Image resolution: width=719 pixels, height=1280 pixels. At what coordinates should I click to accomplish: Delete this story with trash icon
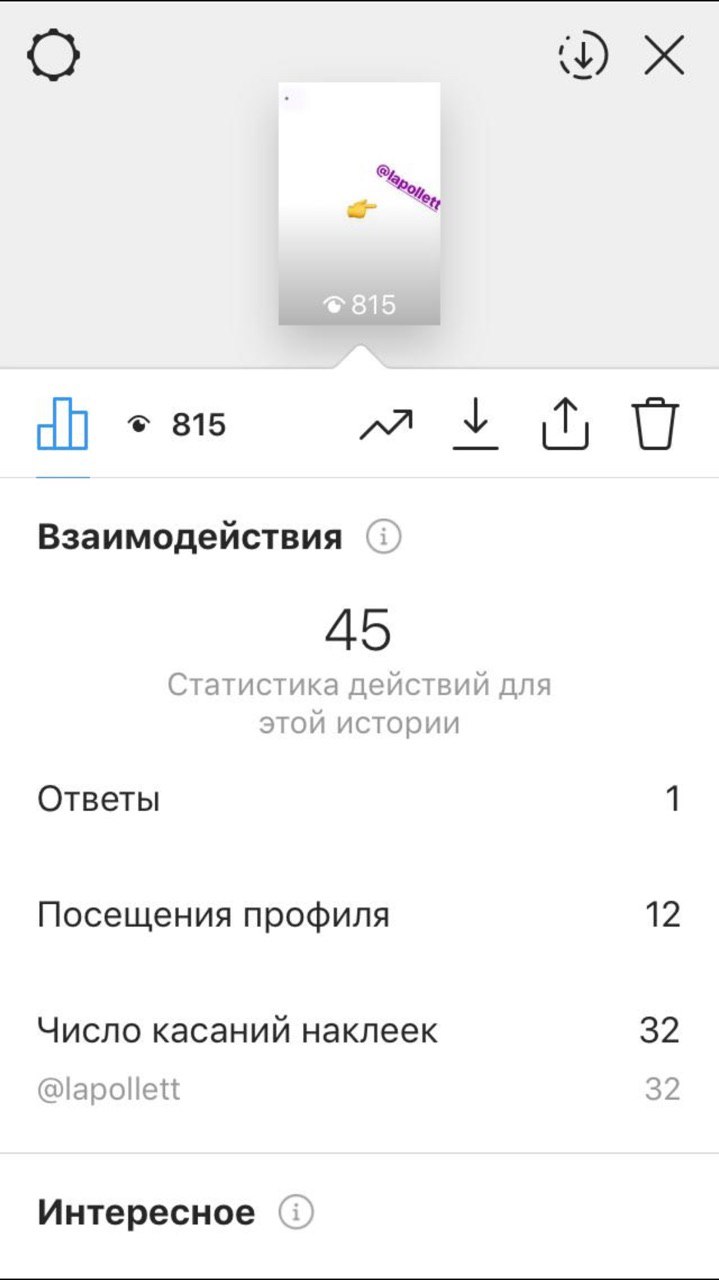[656, 424]
